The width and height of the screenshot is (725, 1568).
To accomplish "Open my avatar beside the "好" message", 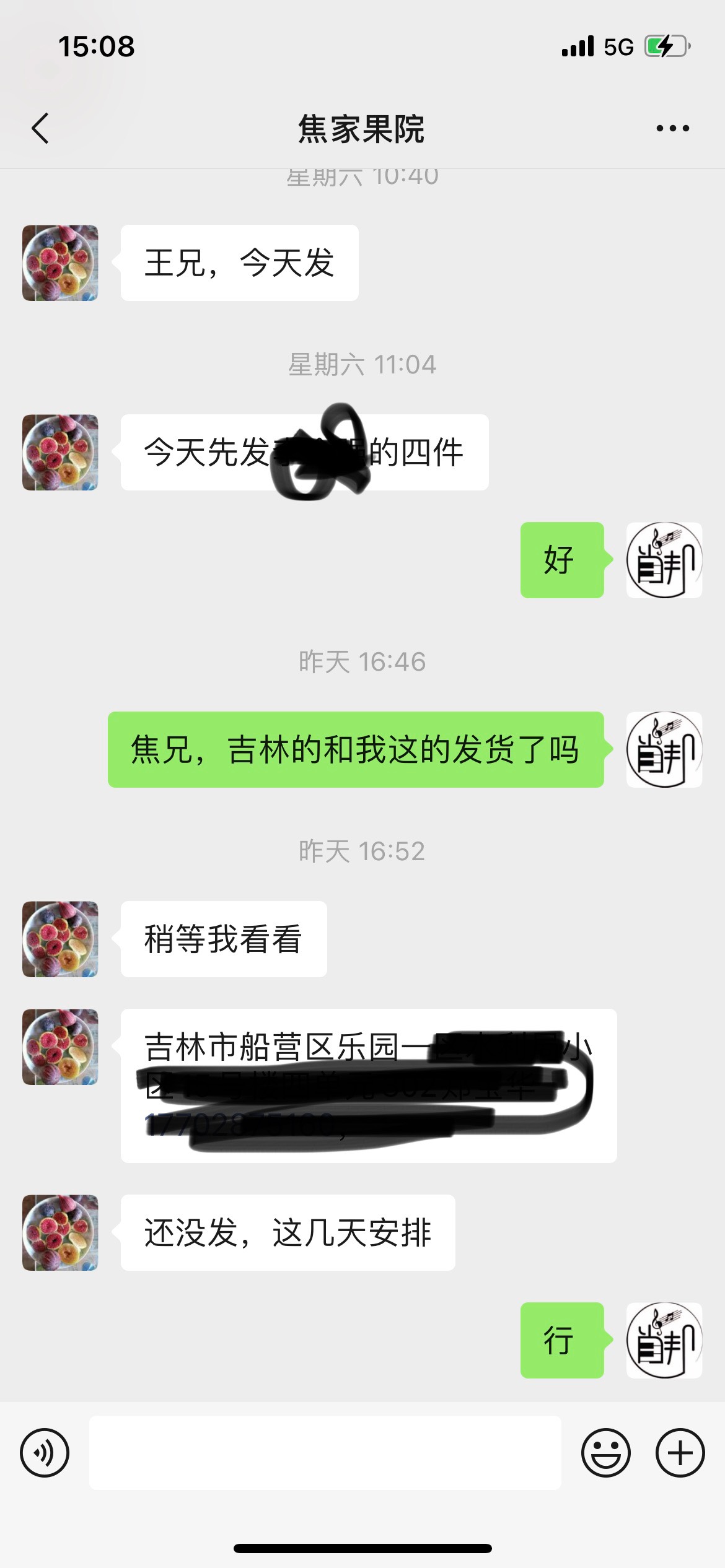I will coord(664,560).
